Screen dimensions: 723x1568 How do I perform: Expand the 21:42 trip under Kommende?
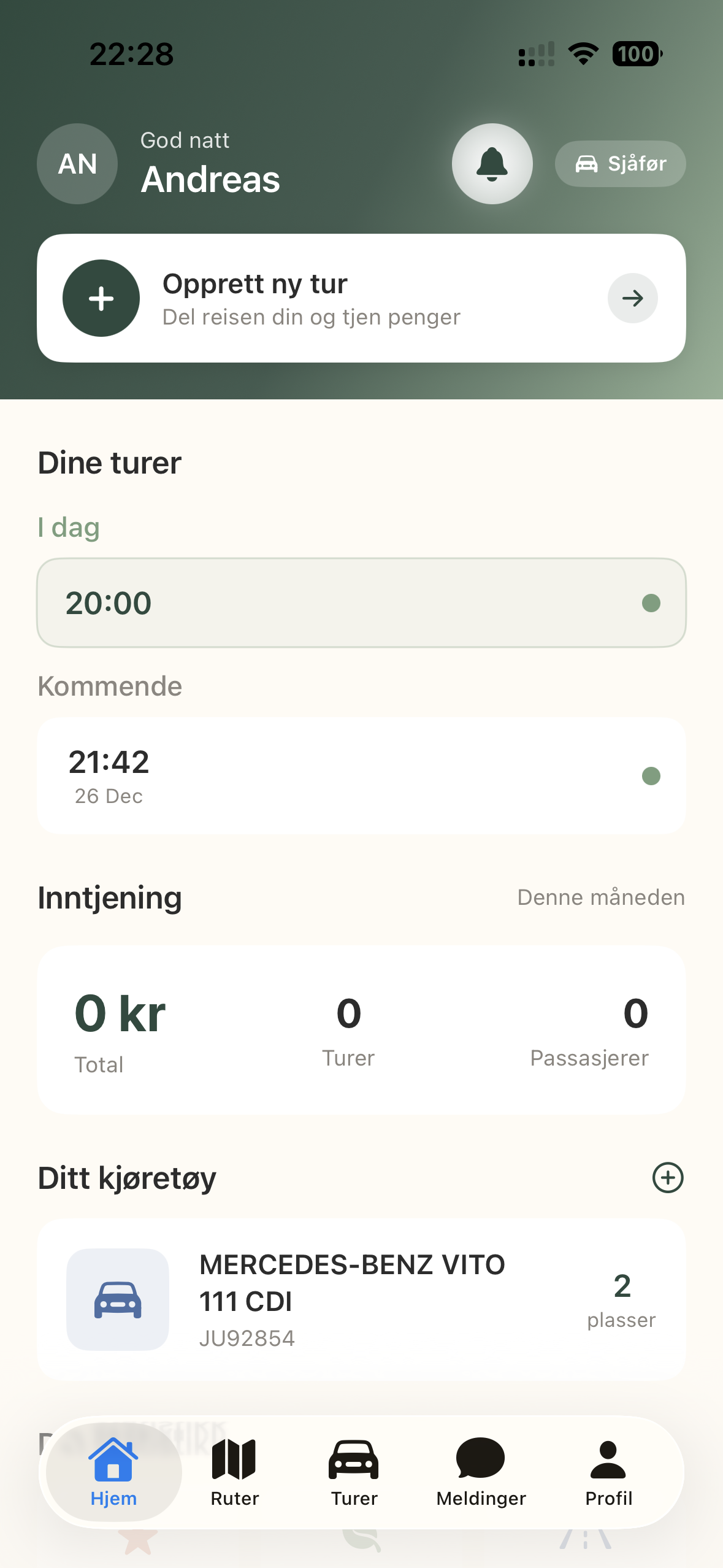[x=362, y=775]
